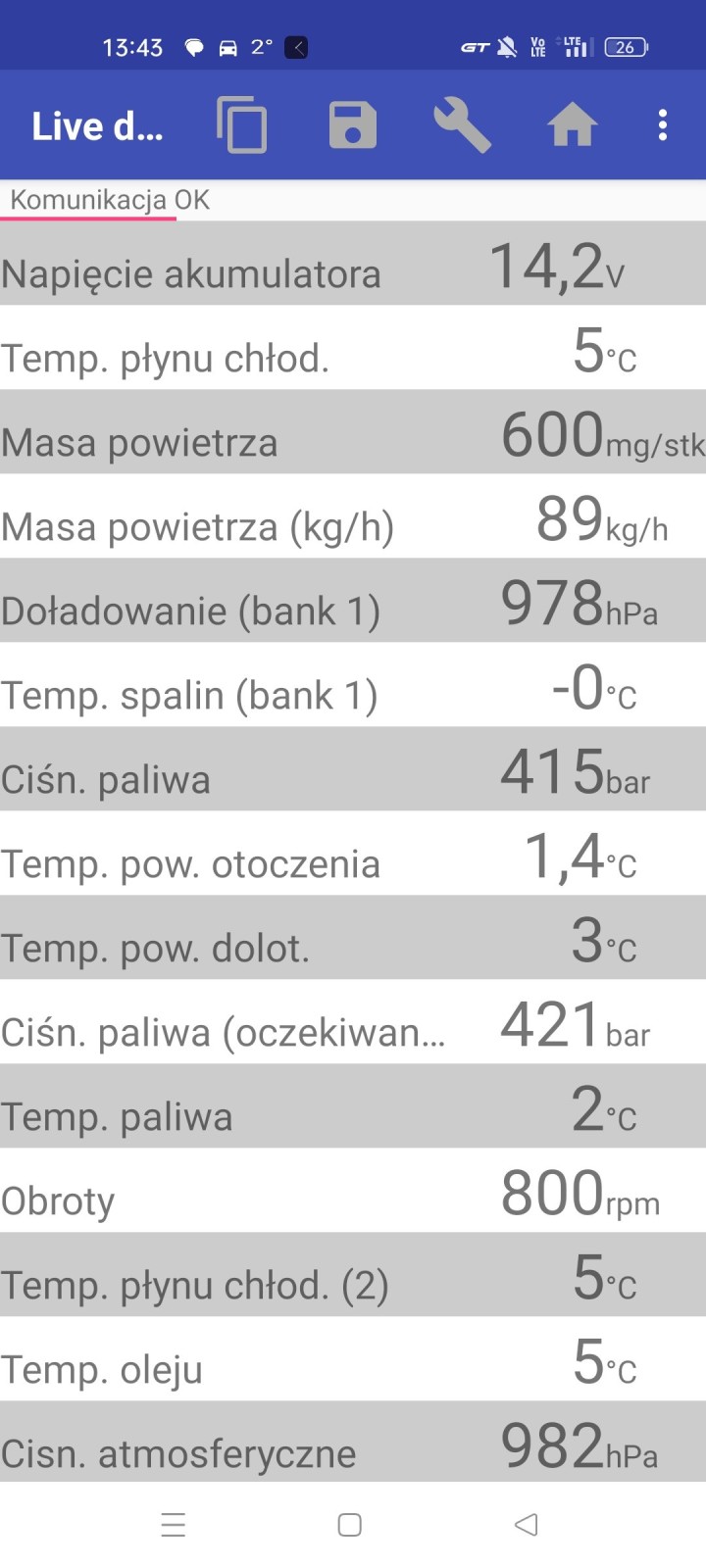Tap the back navigation triangle
The image size is (706, 1568).
(527, 1525)
